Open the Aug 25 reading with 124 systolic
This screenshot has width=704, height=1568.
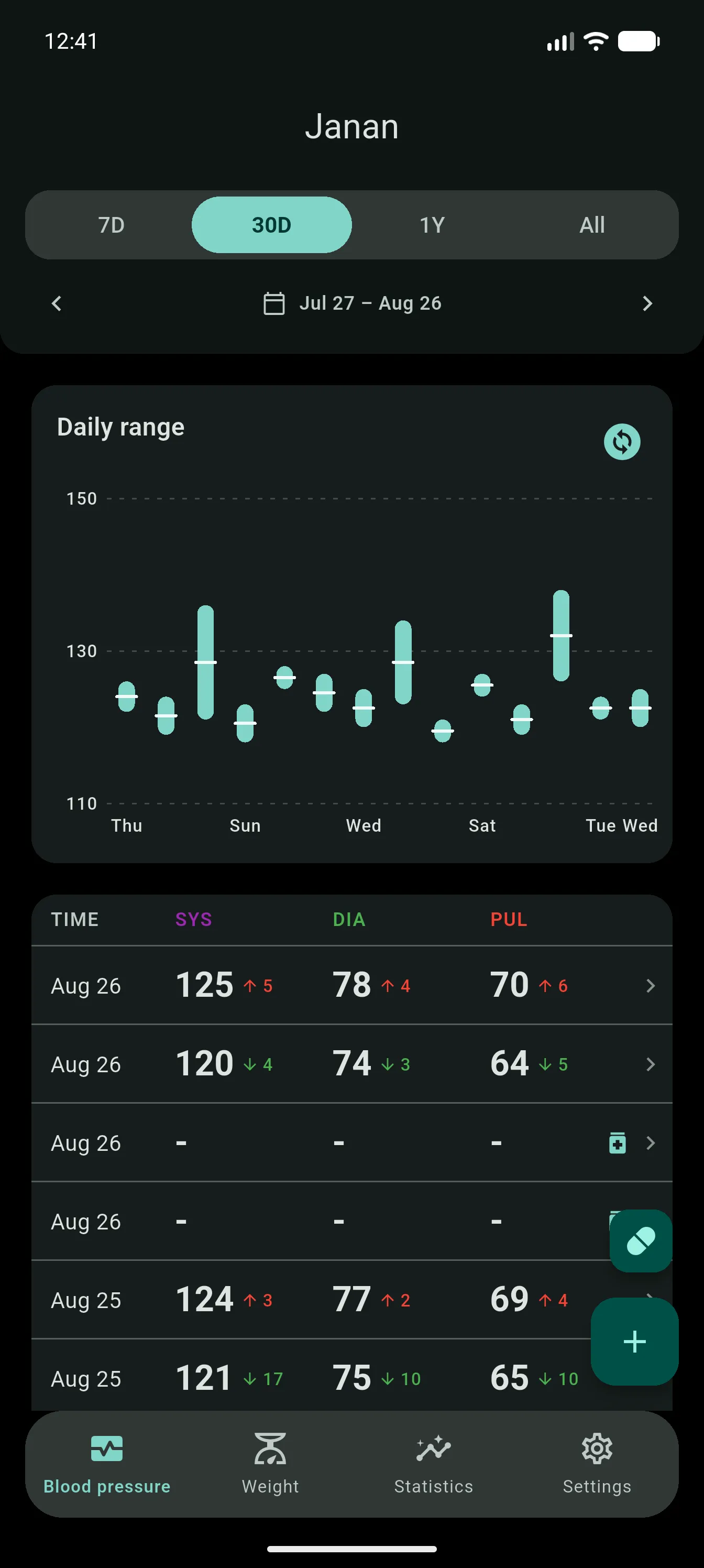[351, 1300]
